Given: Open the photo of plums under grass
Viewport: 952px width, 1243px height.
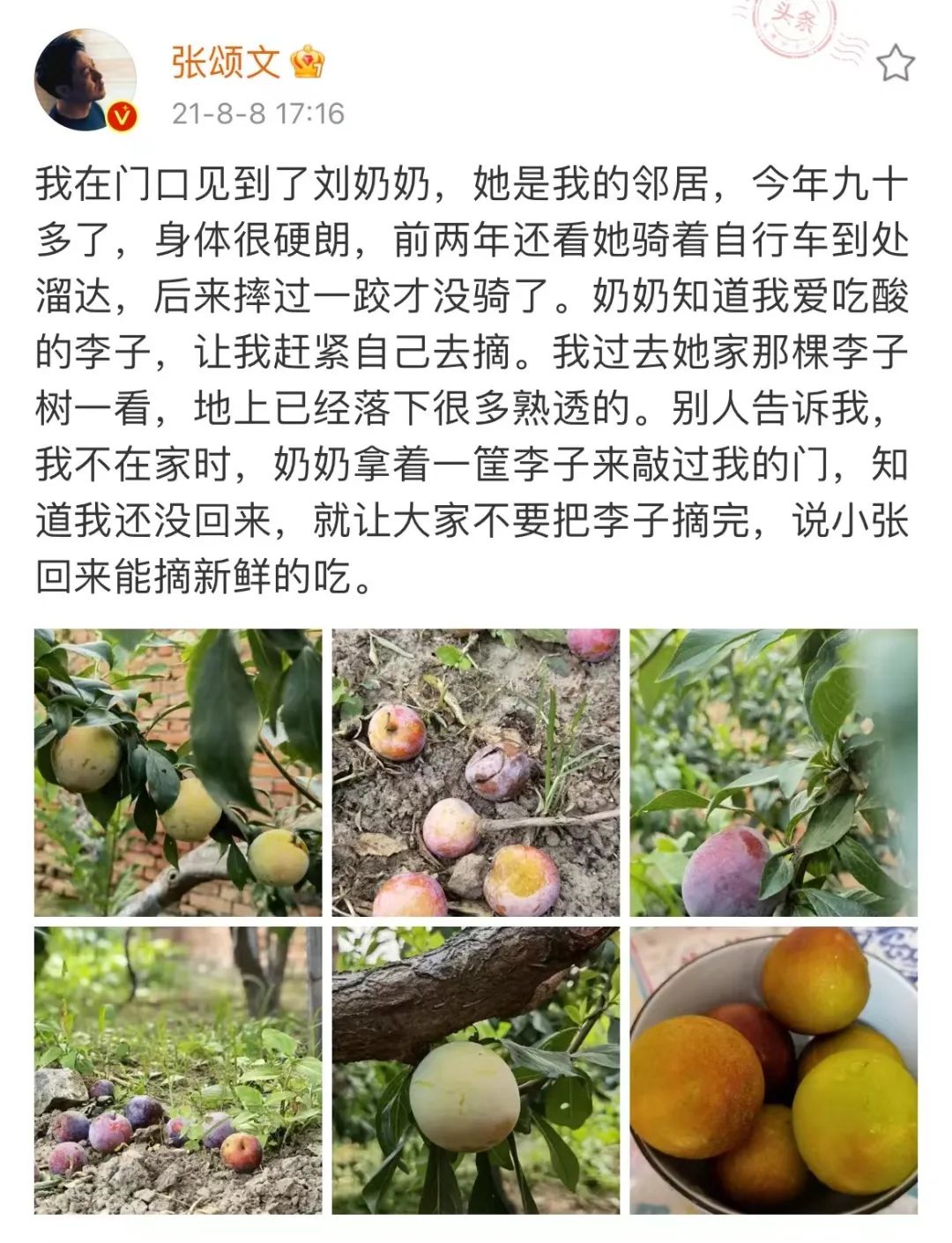Looking at the screenshot, I should coord(178,1070).
